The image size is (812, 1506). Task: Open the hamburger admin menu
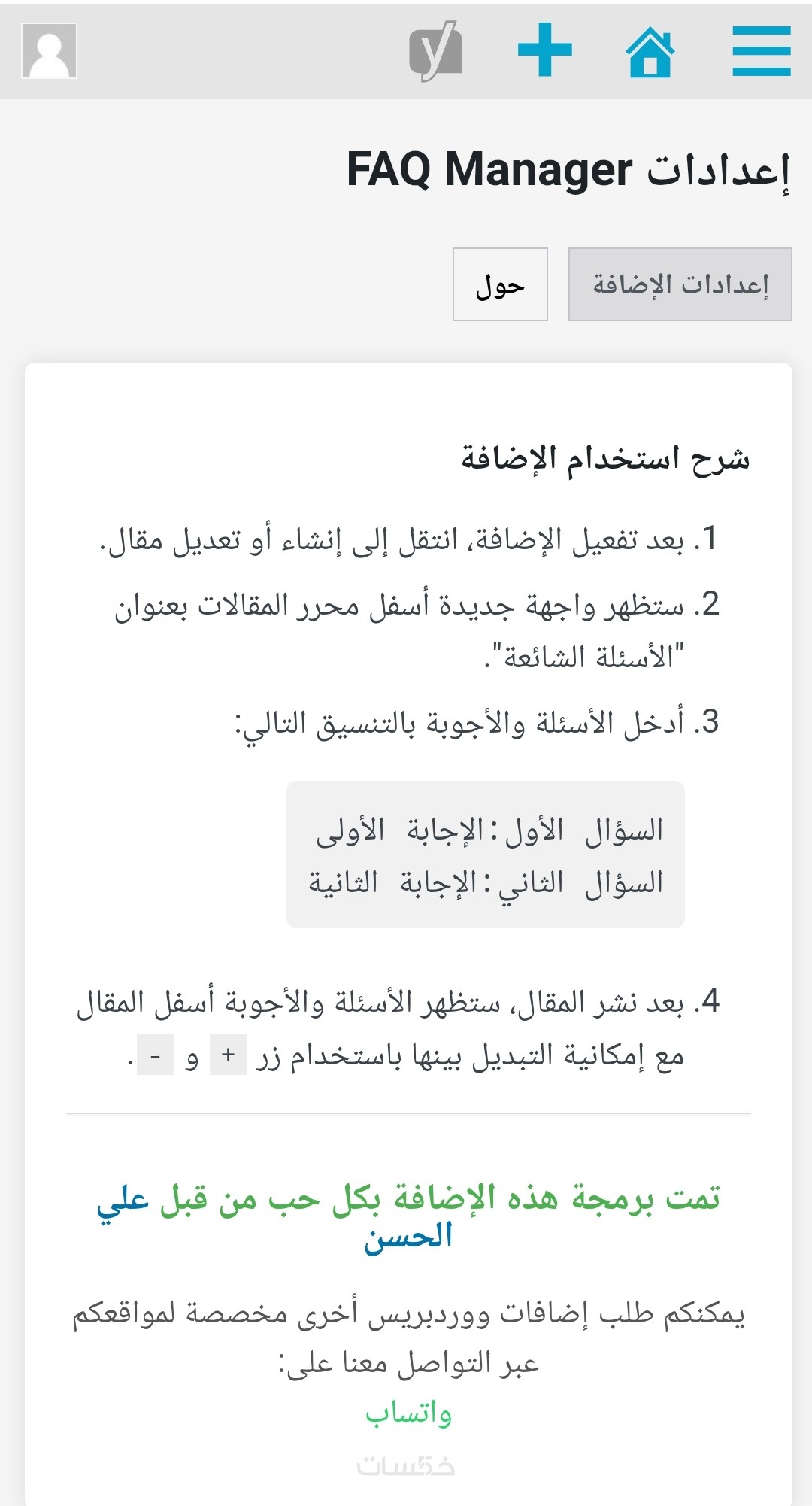coord(761,51)
